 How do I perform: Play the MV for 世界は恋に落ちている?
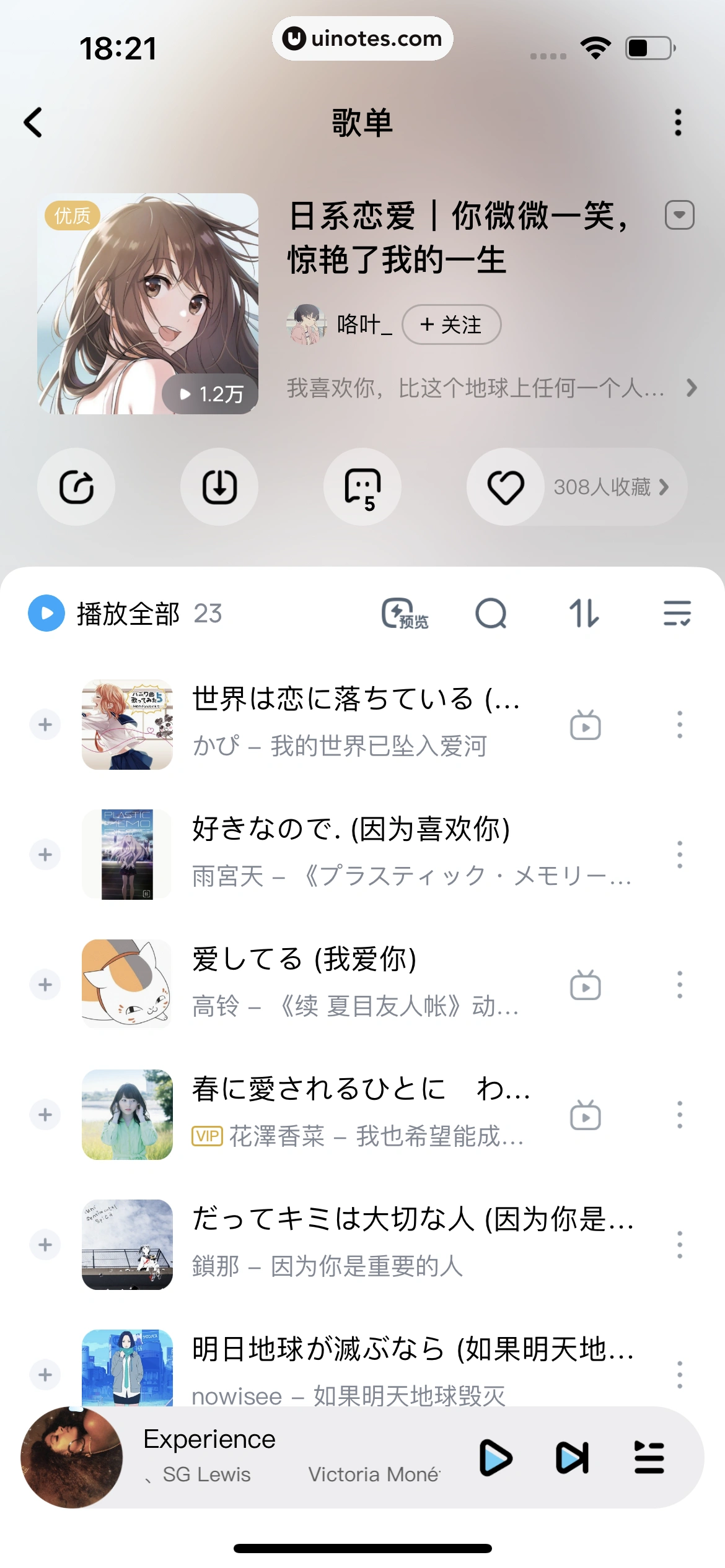point(584,725)
